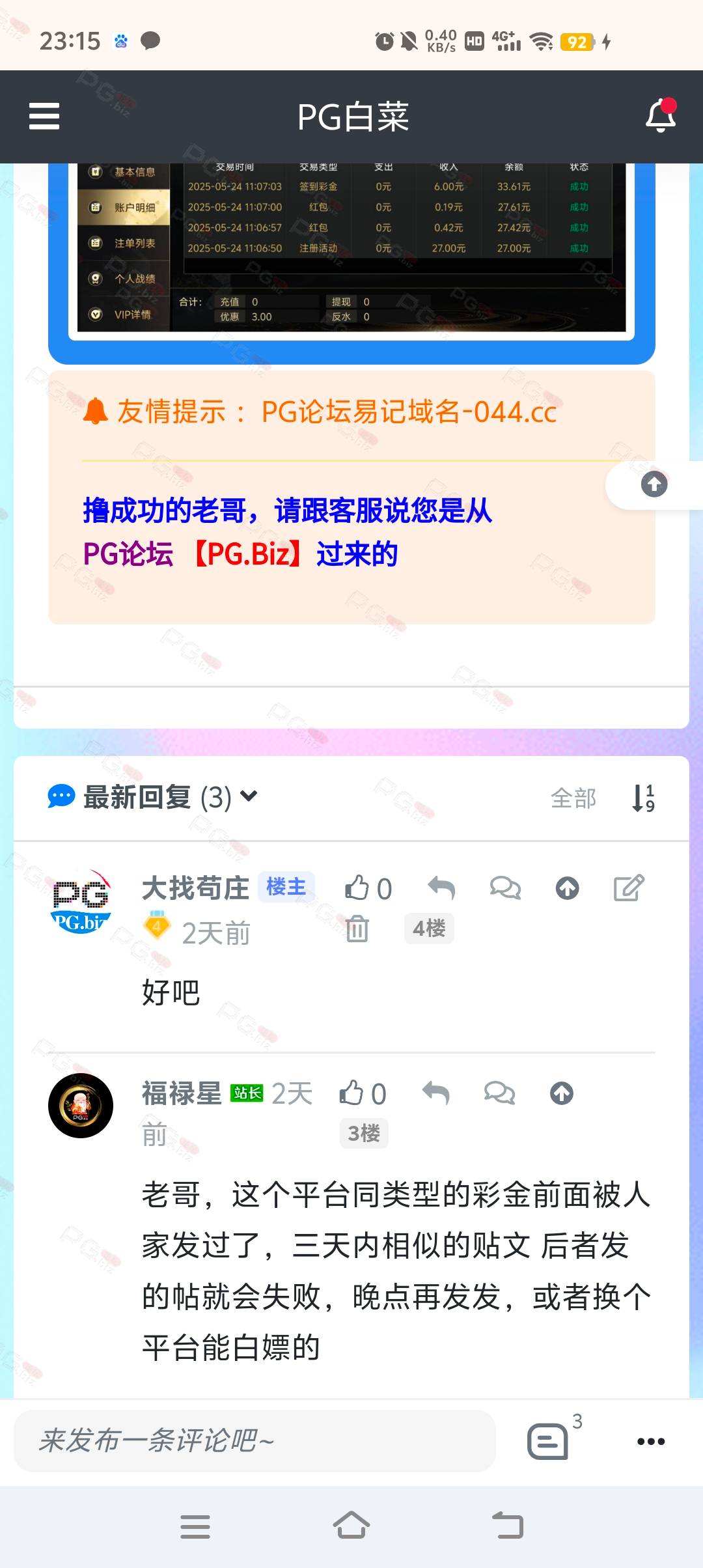Open the notifications bell

[661, 115]
